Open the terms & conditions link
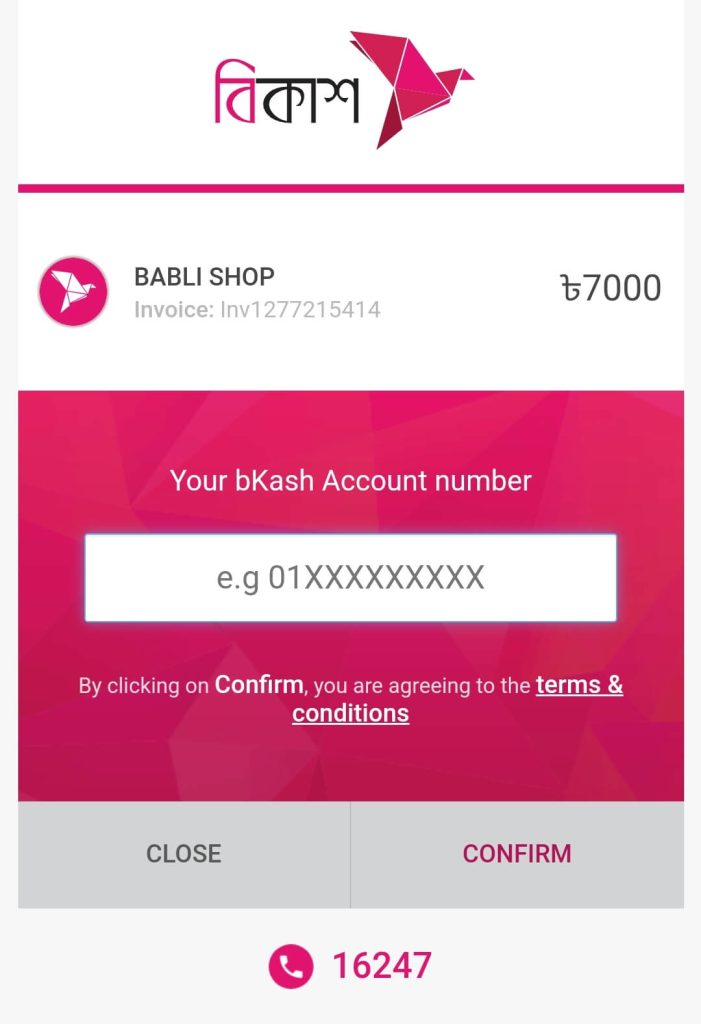Image resolution: width=701 pixels, height=1024 pixels. 578,686
